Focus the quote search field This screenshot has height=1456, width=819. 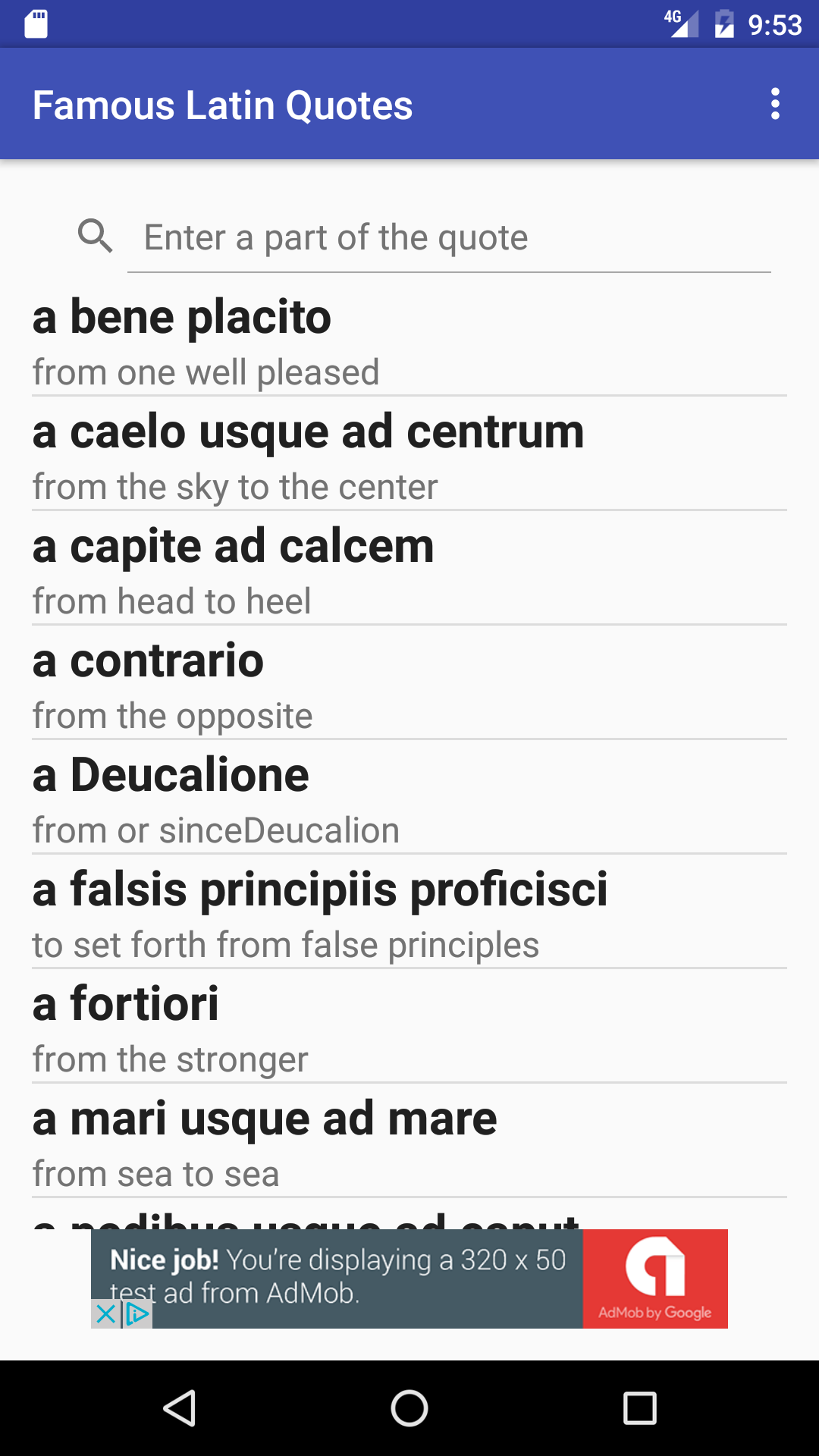(x=447, y=238)
